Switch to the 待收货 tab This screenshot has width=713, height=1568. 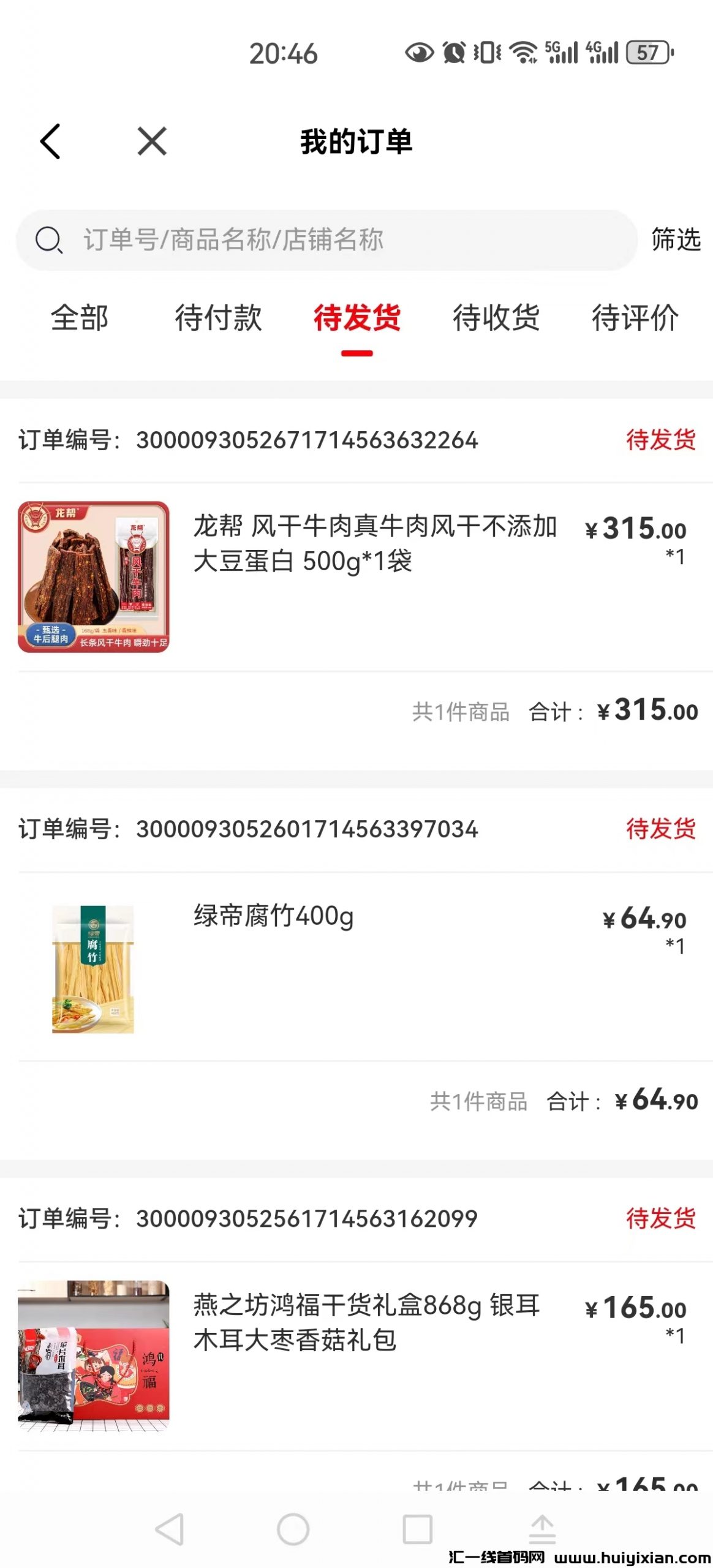pyautogui.click(x=496, y=318)
